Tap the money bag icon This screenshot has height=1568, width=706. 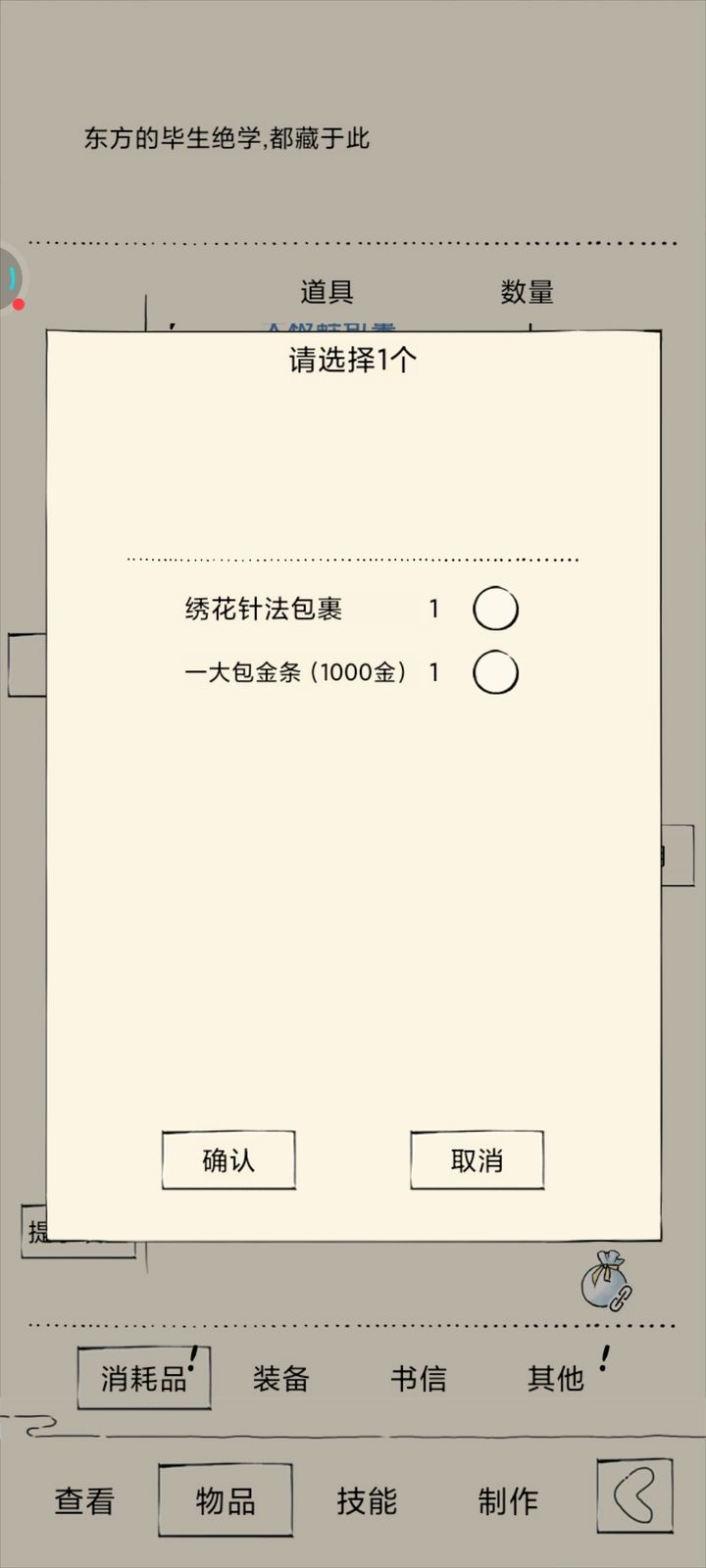tap(606, 1281)
